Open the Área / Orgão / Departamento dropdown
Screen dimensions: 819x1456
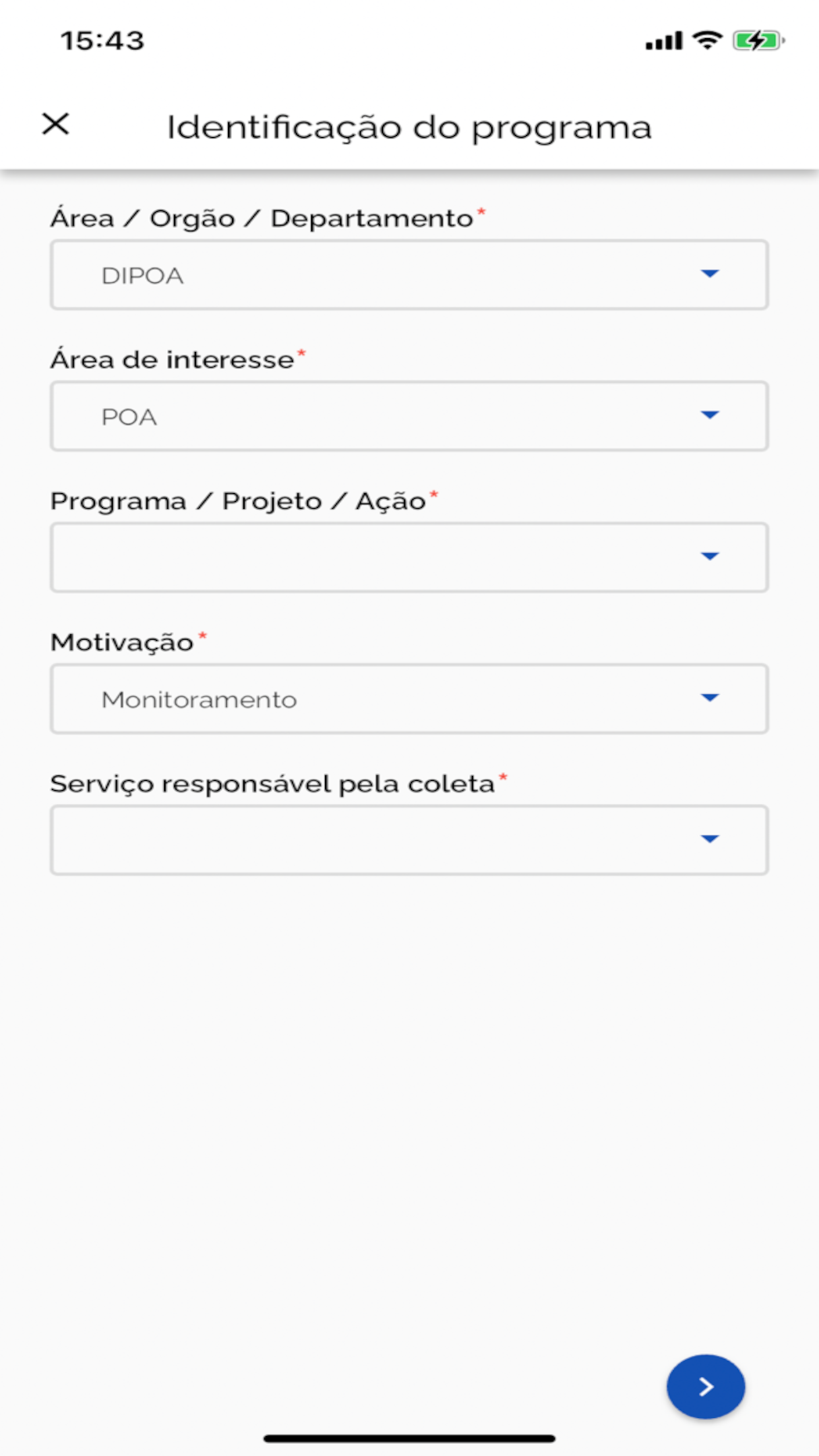tap(409, 275)
